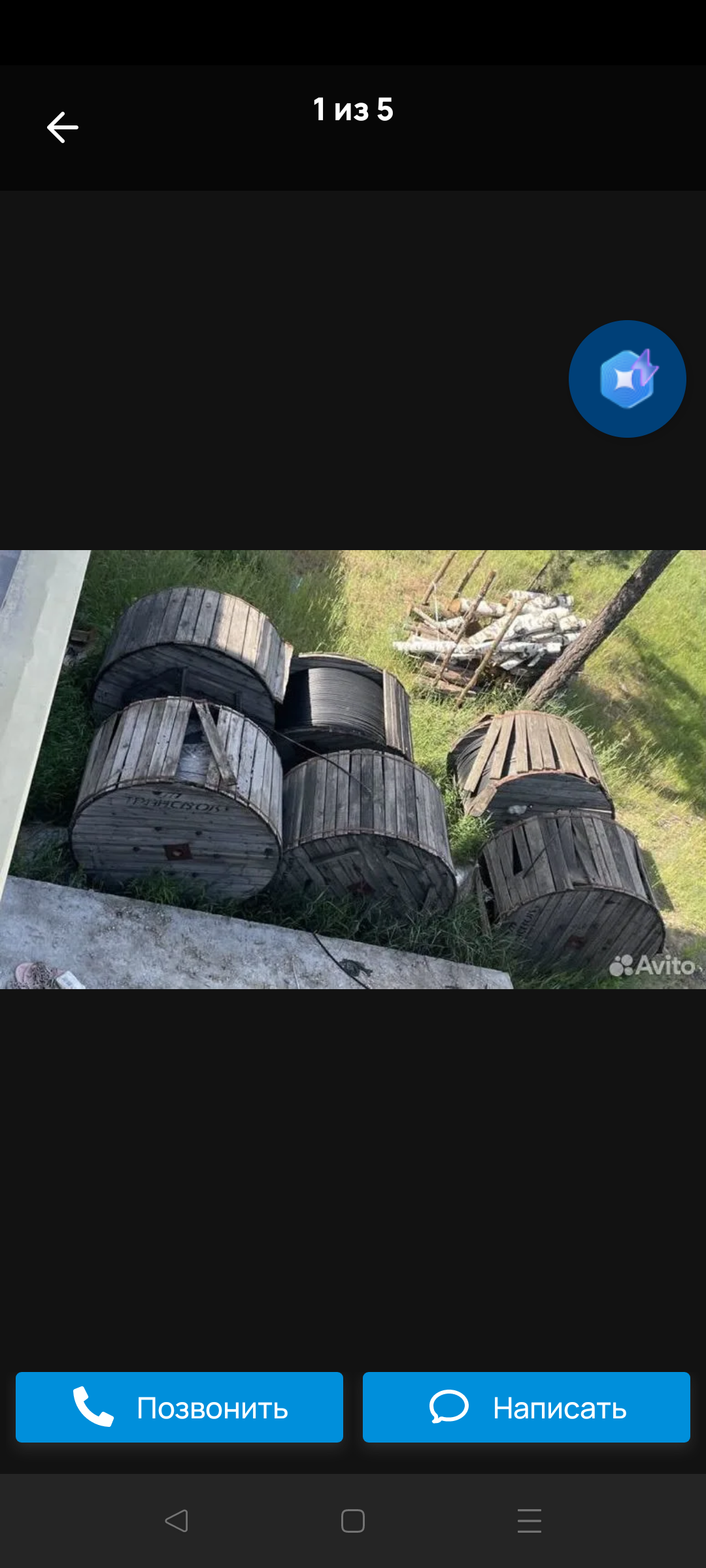Tap the system back navigation button
The width and height of the screenshot is (706, 1568).
click(176, 1521)
